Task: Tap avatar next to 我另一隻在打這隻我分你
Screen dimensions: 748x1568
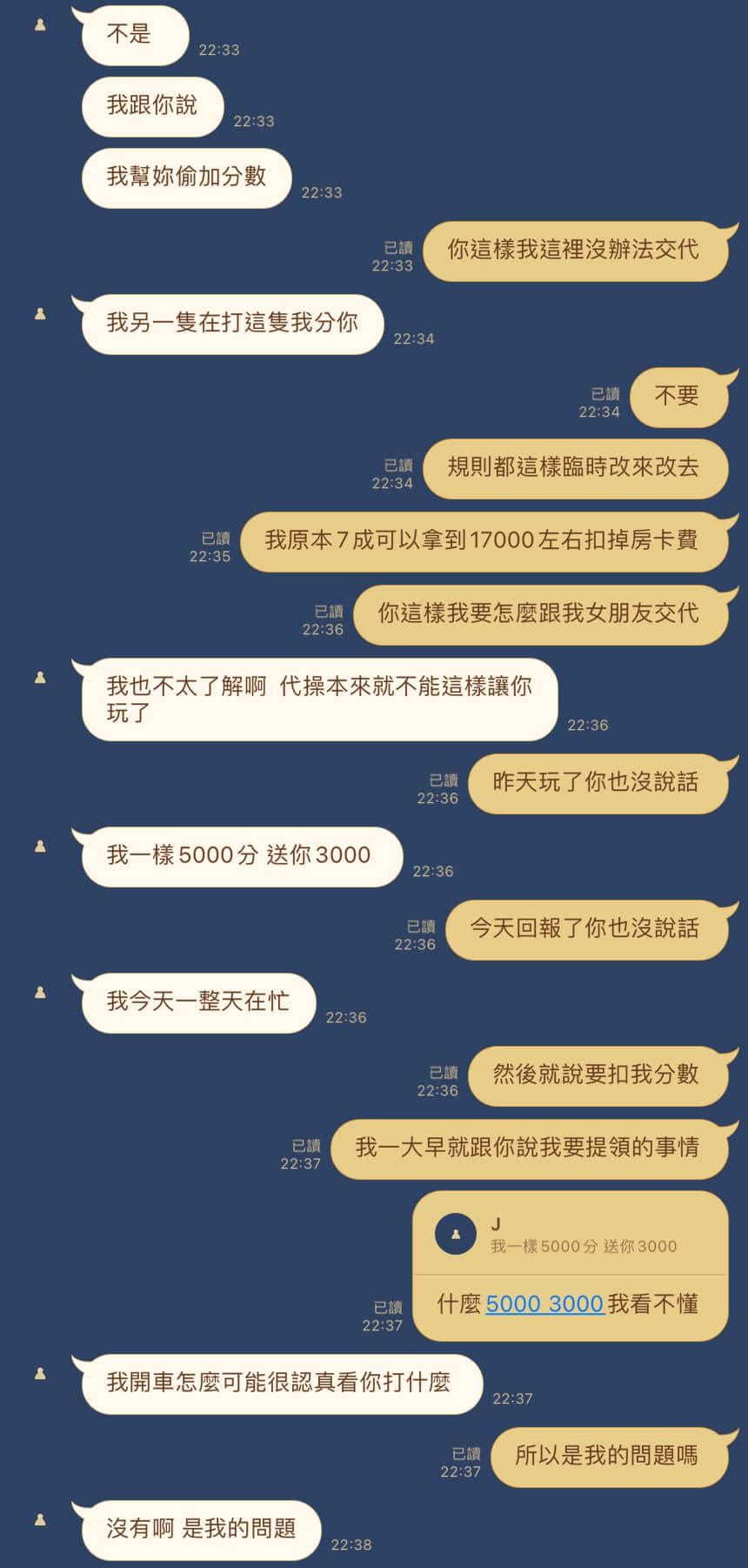Action: (x=40, y=314)
